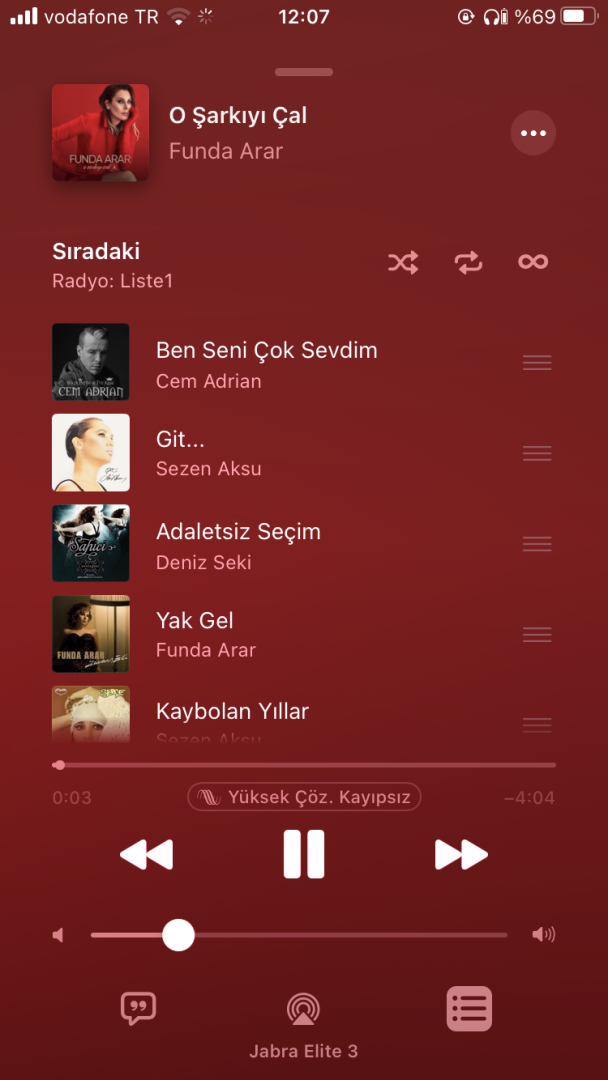This screenshot has height=1080, width=608.
Task: Open the O Şarkıyı Çal album artwork
Action: point(100,133)
